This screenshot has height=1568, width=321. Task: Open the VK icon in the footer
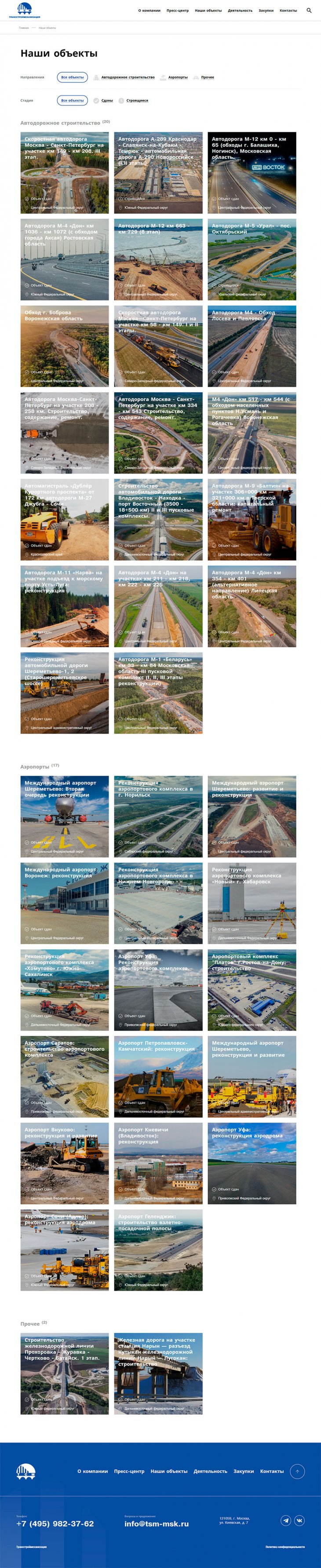pyautogui.click(x=300, y=1521)
